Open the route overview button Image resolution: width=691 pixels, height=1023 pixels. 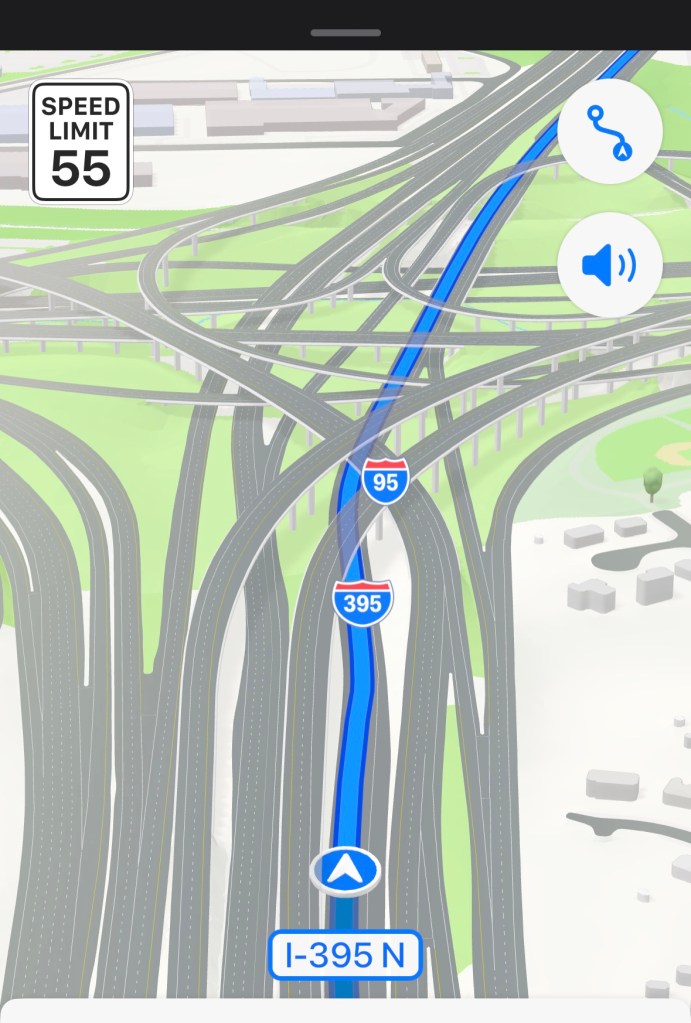pyautogui.click(x=610, y=131)
